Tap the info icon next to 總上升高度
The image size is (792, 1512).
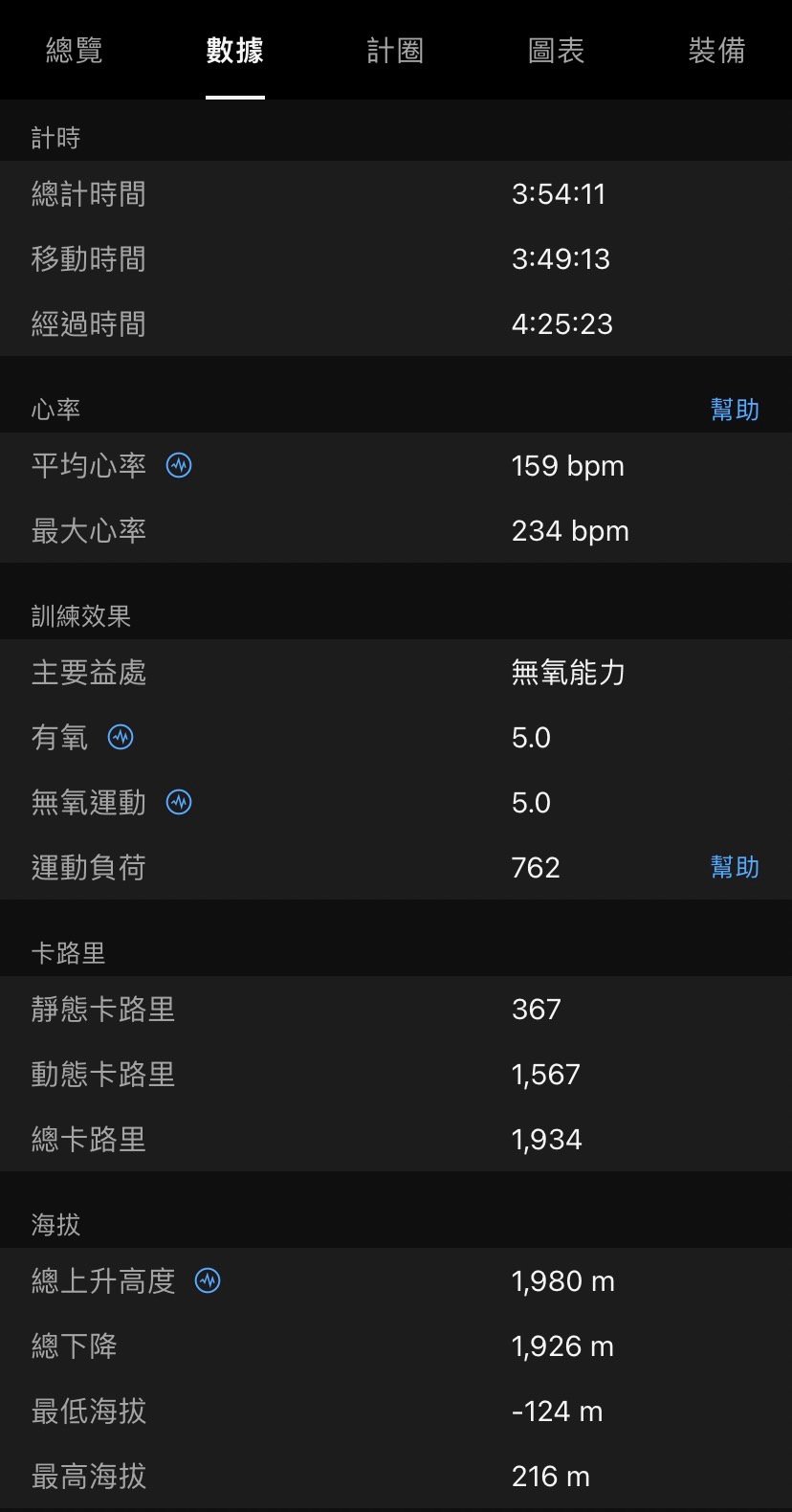[208, 1280]
